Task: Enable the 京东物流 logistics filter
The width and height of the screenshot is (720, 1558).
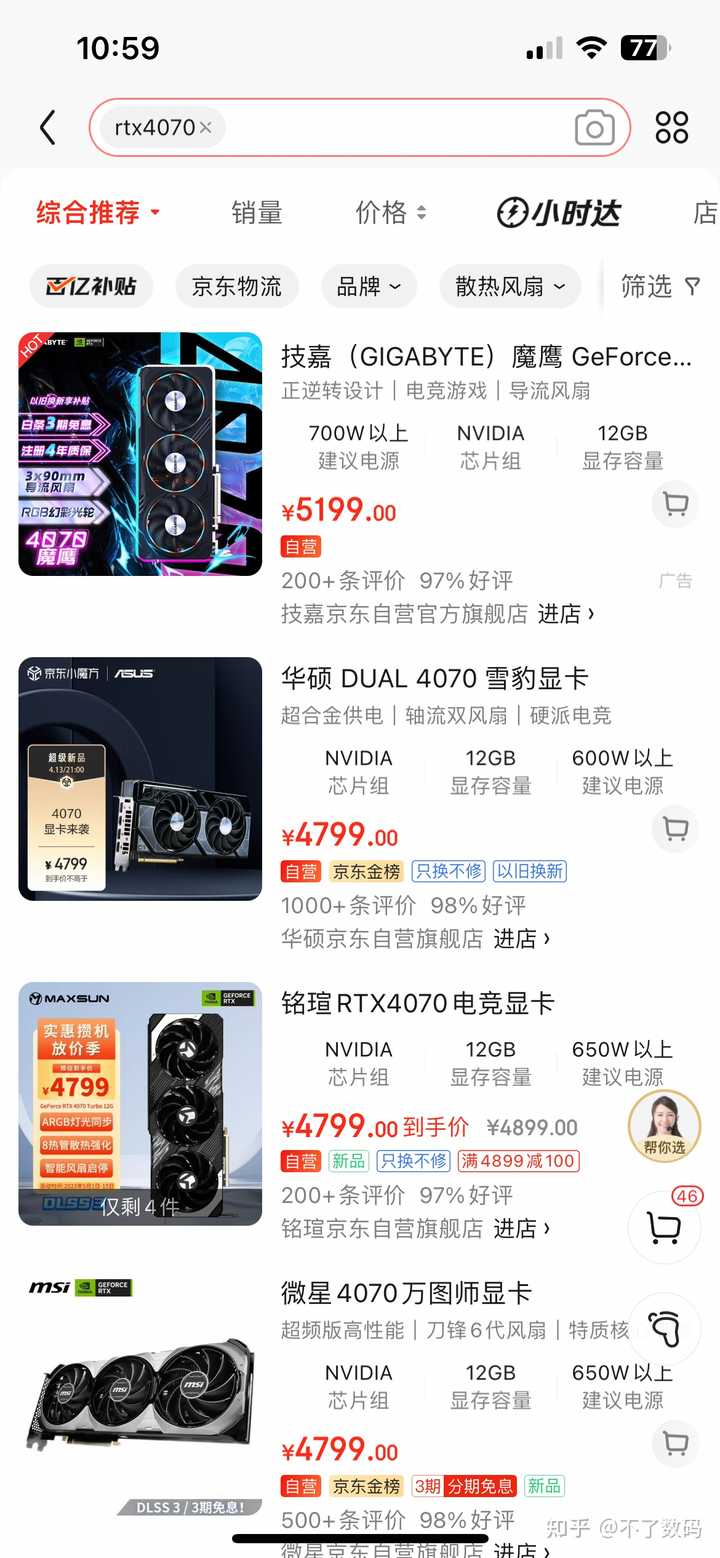Action: [237, 286]
